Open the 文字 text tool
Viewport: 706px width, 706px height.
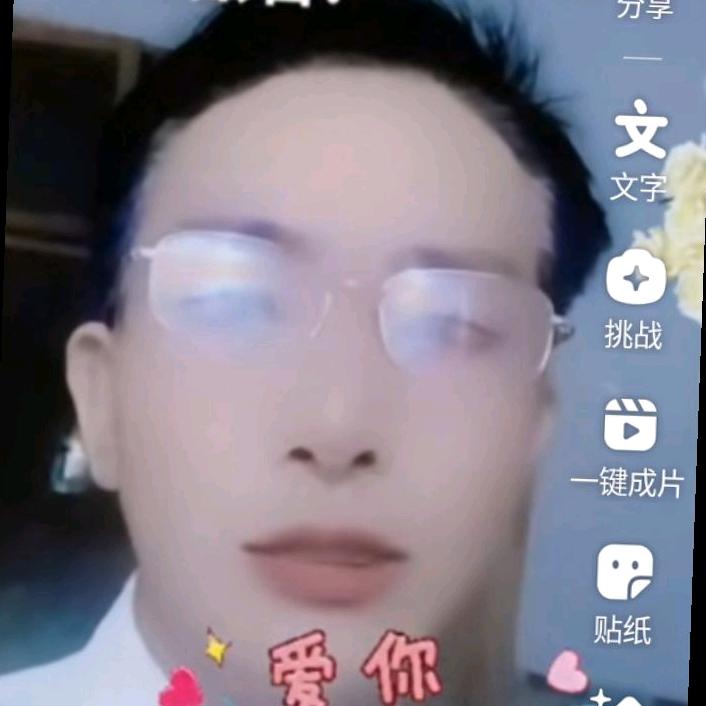tap(640, 137)
